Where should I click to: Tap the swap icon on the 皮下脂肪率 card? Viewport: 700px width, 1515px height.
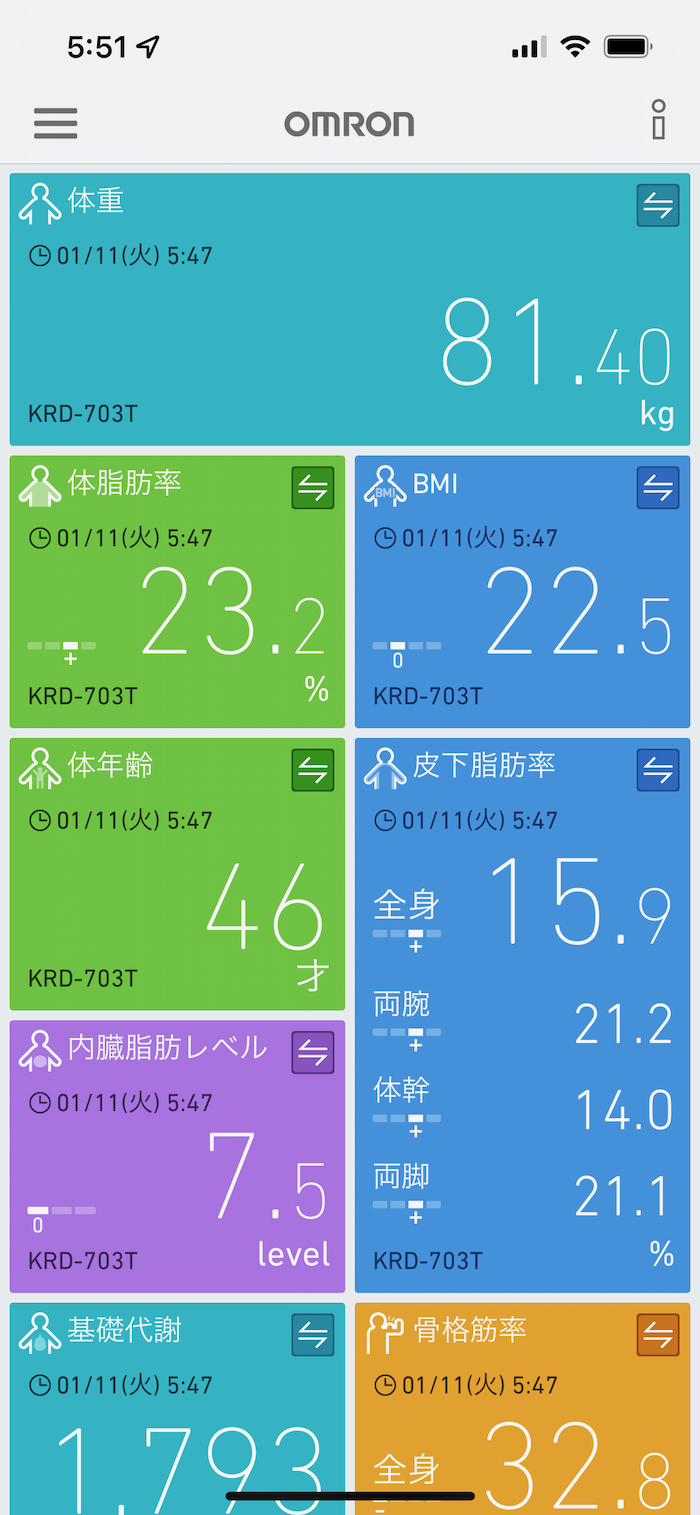click(x=658, y=770)
